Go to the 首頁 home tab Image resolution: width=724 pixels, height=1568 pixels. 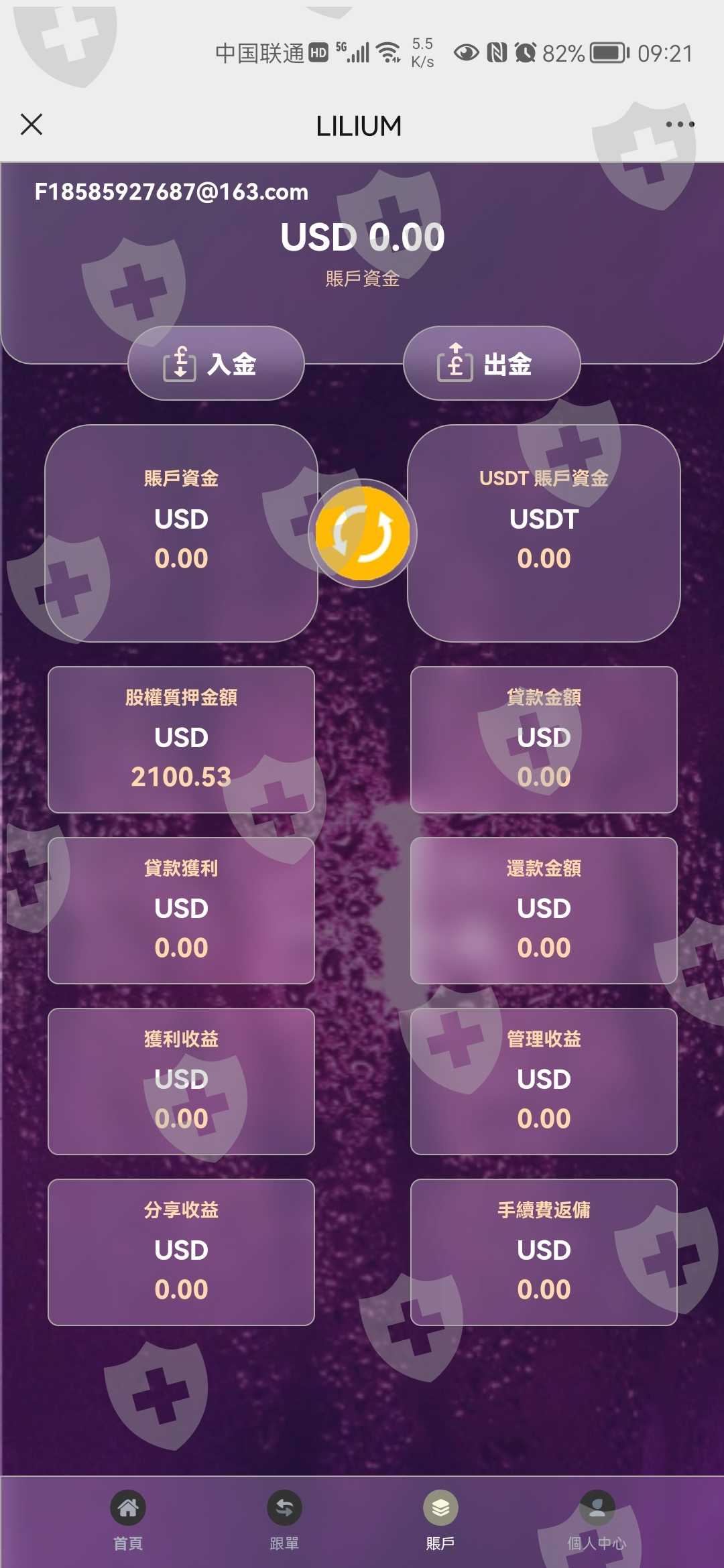pyautogui.click(x=128, y=1520)
